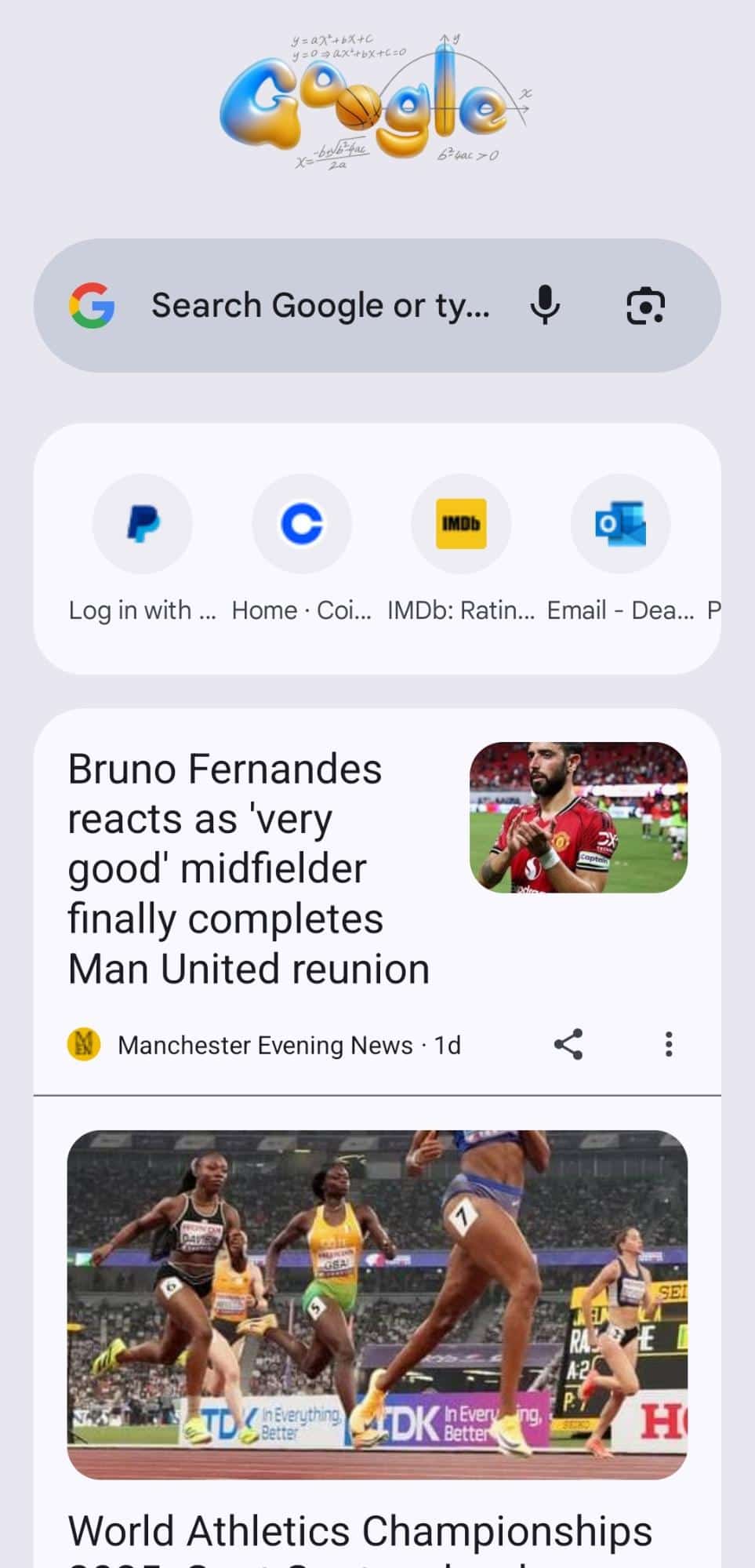Open overflow menu for Bruno Fernandes article
755x1568 pixels.
coord(668,1044)
